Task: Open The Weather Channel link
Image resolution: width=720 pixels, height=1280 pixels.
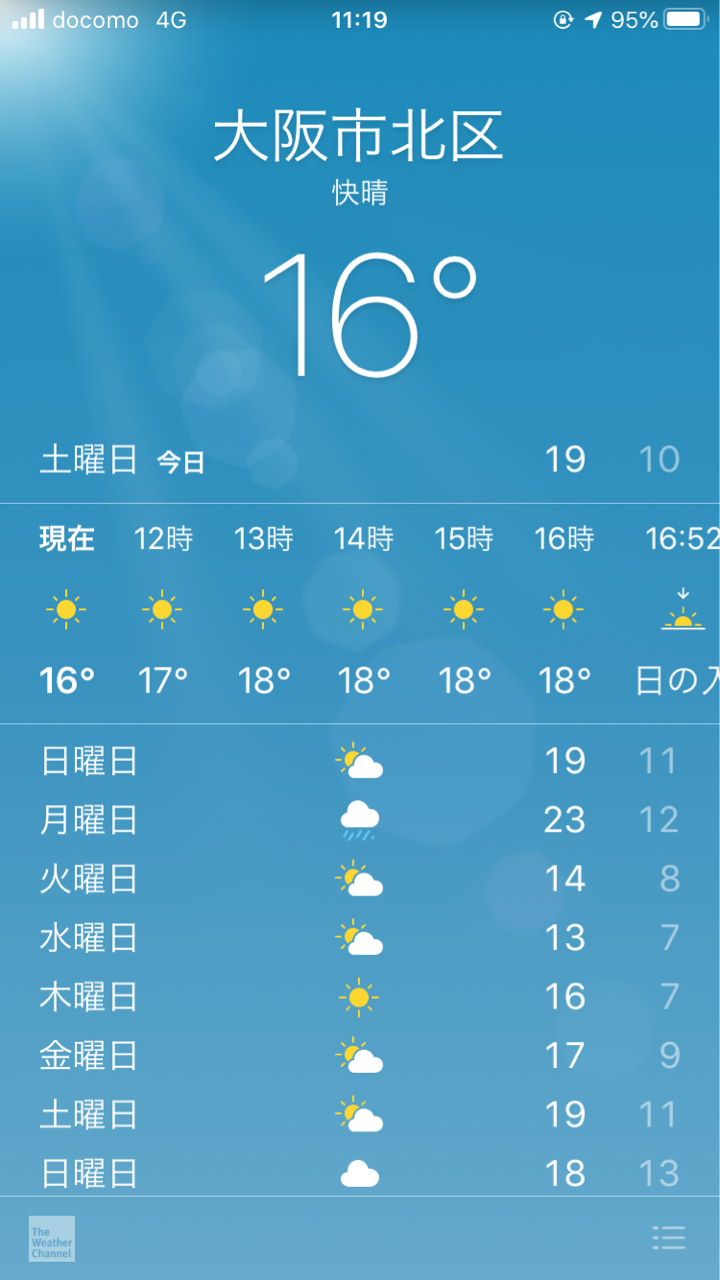Action: [52, 1238]
